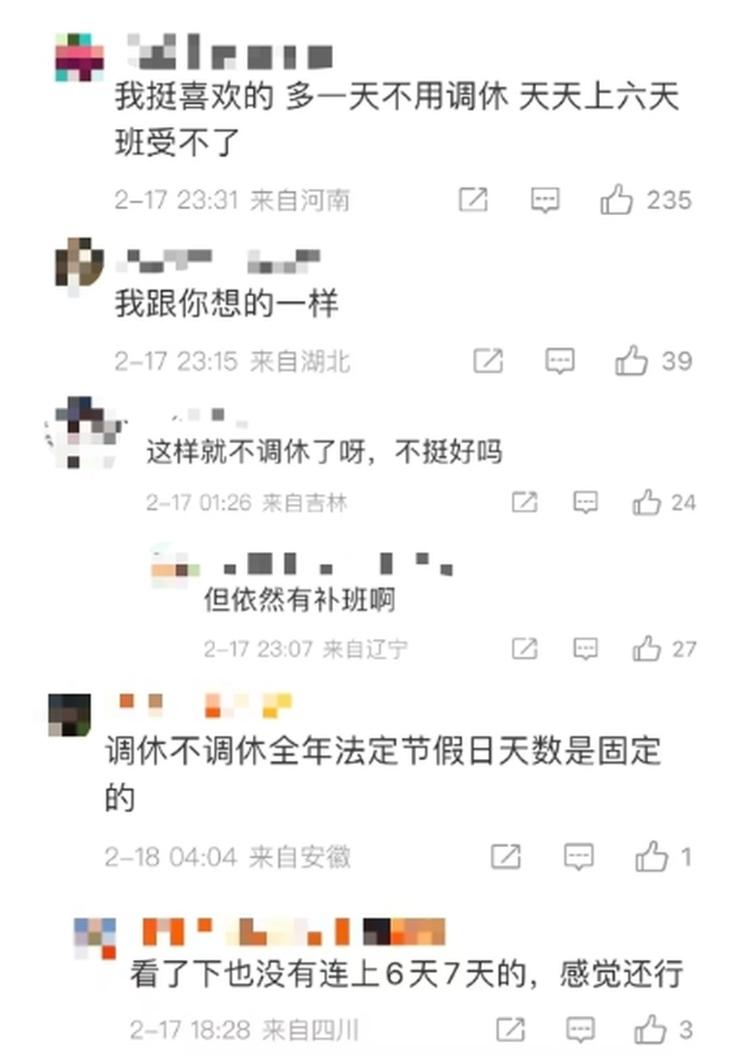Screen dimensions: 750x1061
Task: Open the avatar of the 河南 commenter
Action: click(x=79, y=57)
